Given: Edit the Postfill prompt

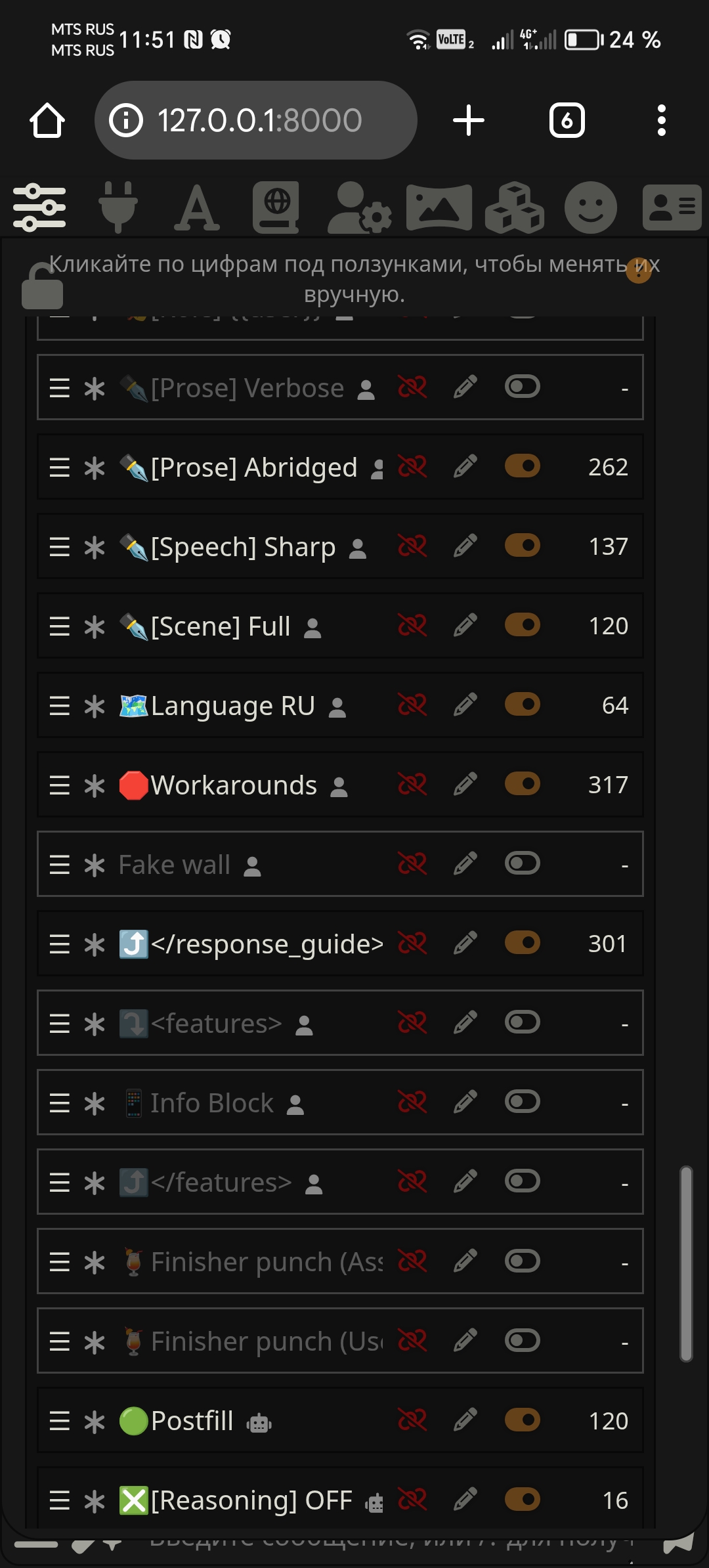Looking at the screenshot, I should (465, 1420).
